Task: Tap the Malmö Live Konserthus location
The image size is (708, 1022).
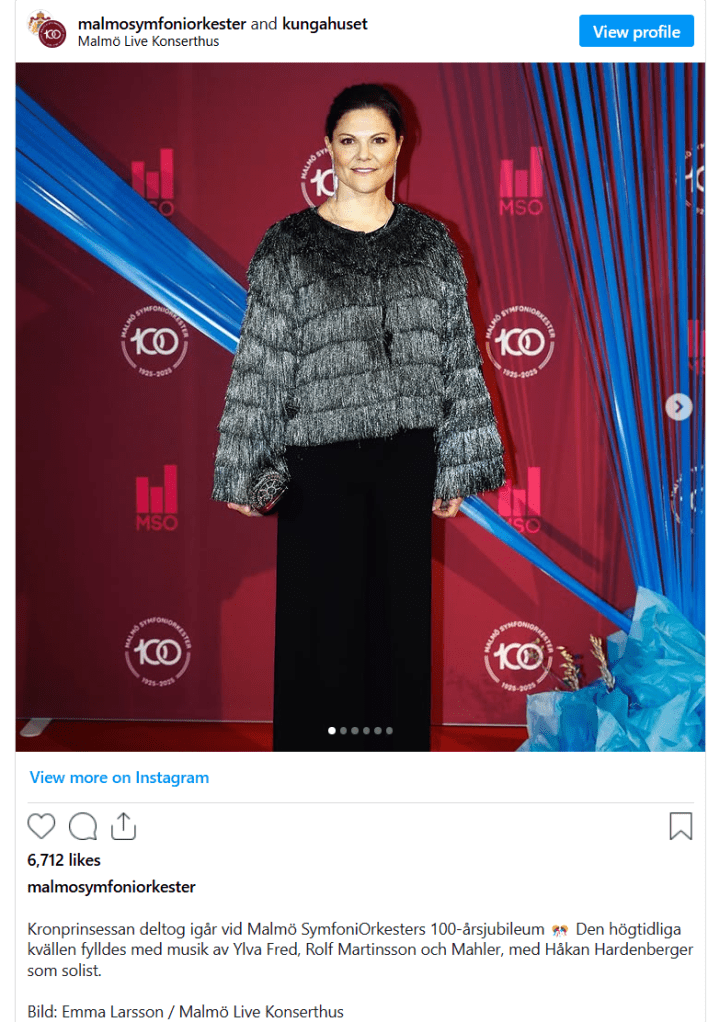Action: tap(148, 42)
